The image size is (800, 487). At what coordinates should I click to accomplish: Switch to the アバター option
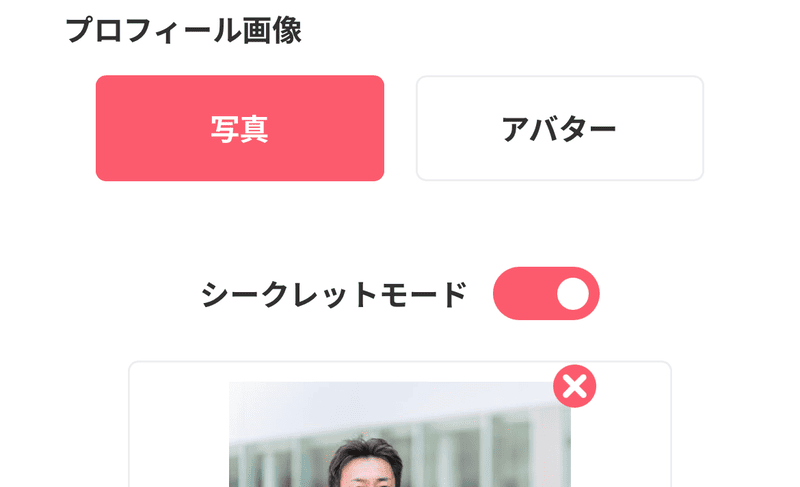tap(559, 128)
